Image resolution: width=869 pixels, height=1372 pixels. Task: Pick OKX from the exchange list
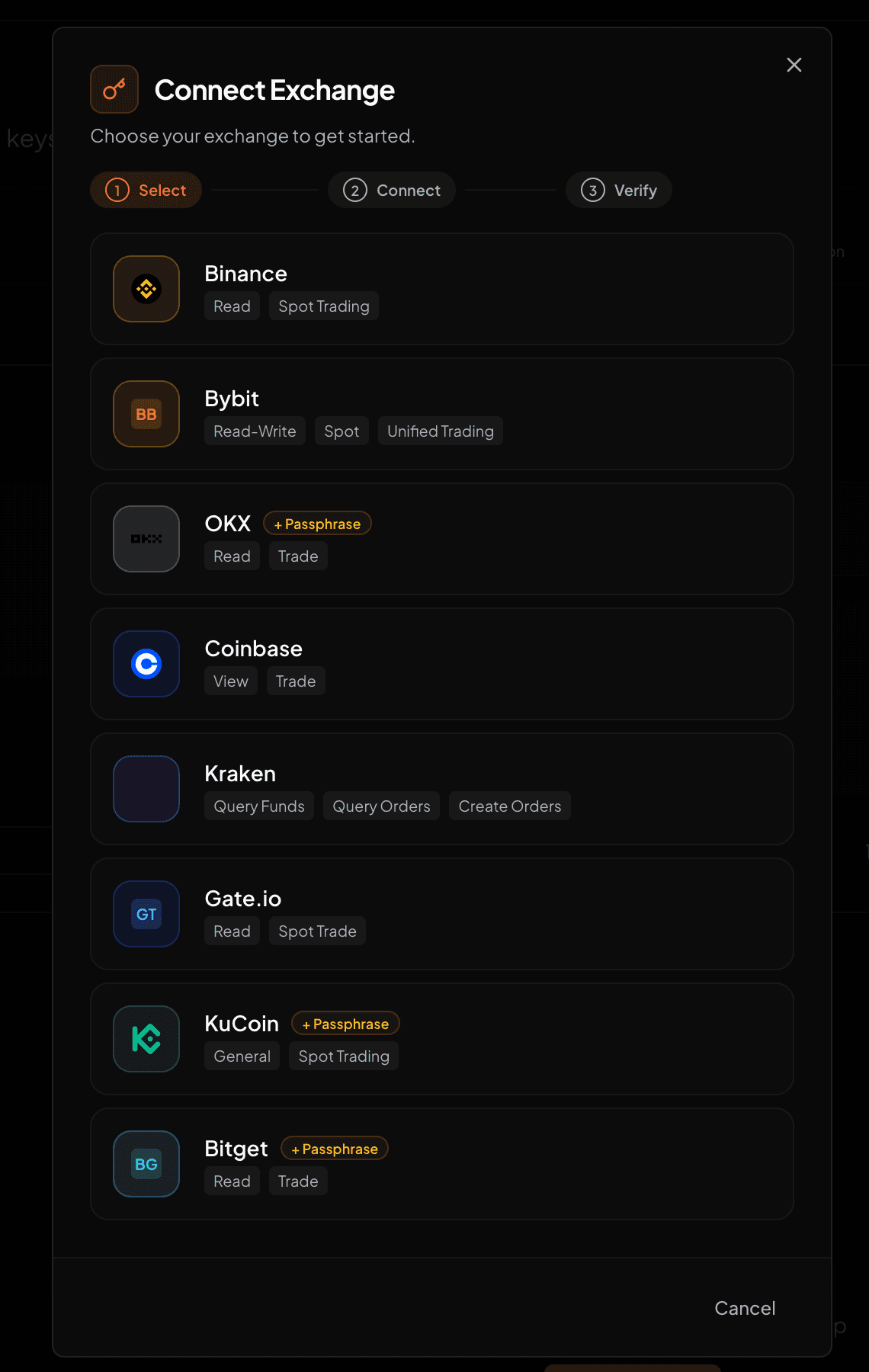tap(441, 539)
